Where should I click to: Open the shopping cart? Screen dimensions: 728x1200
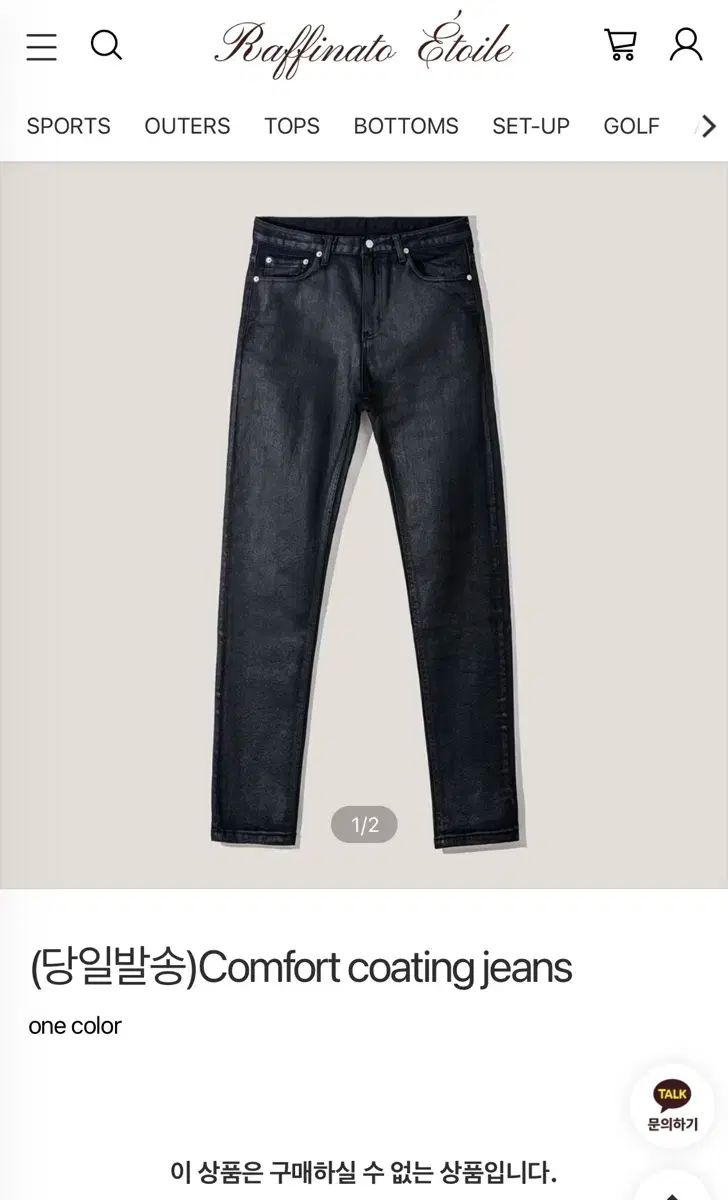[621, 44]
